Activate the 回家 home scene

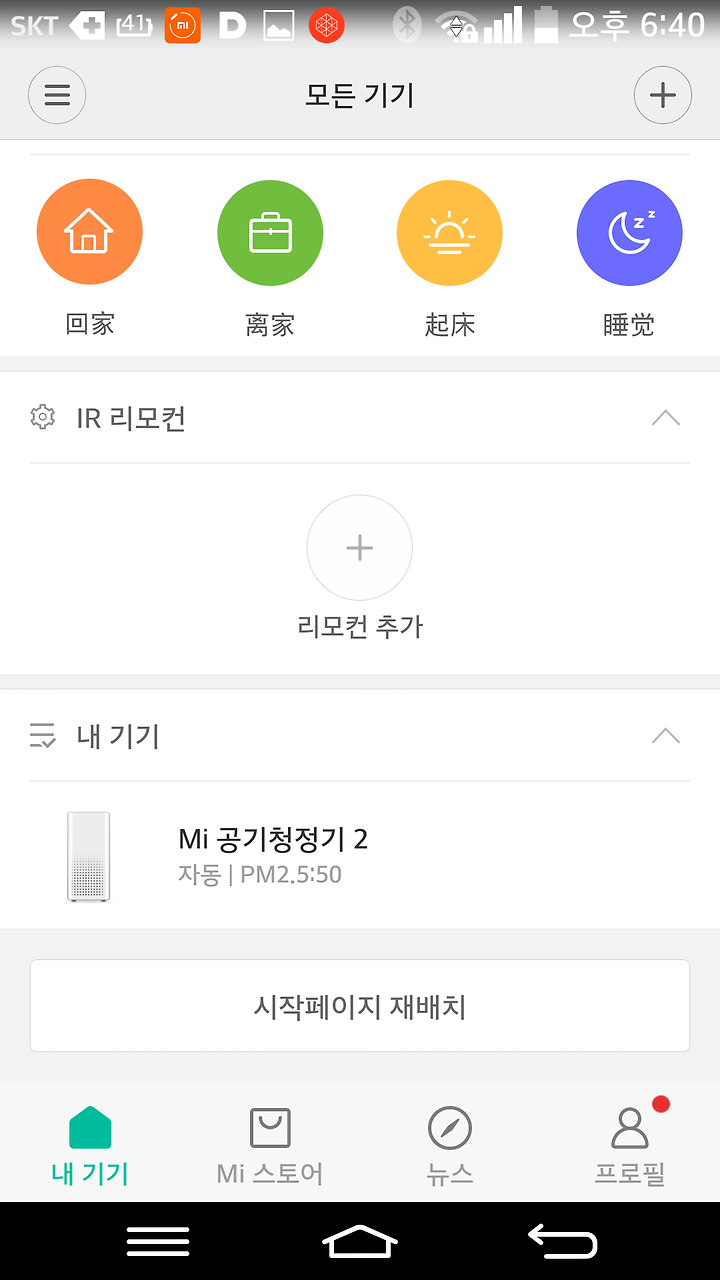tap(90, 233)
